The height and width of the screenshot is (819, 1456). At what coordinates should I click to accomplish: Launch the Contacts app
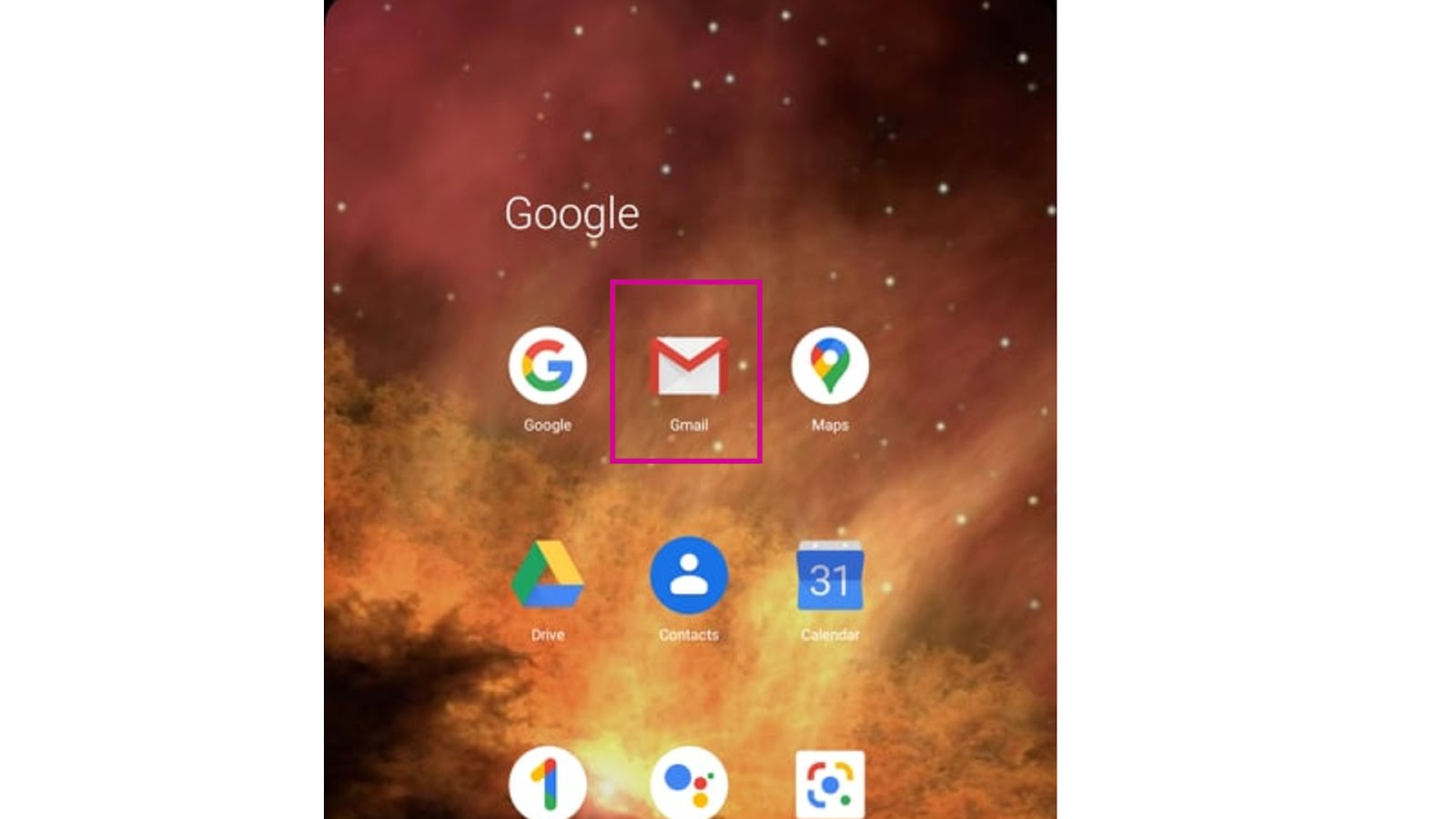click(688, 576)
